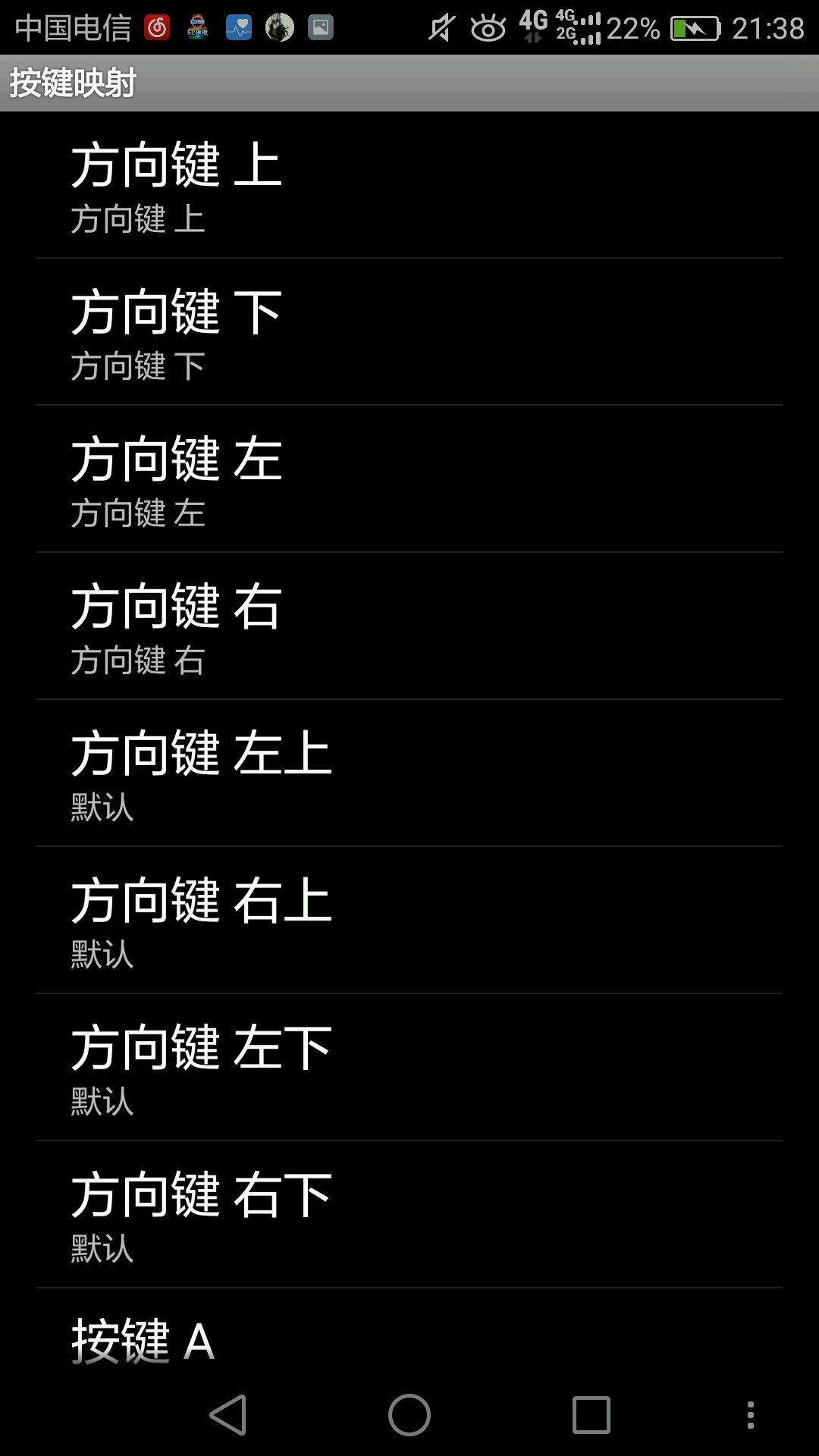This screenshot has height=1456, width=819.
Task: Go to the home screen
Action: point(409,1415)
